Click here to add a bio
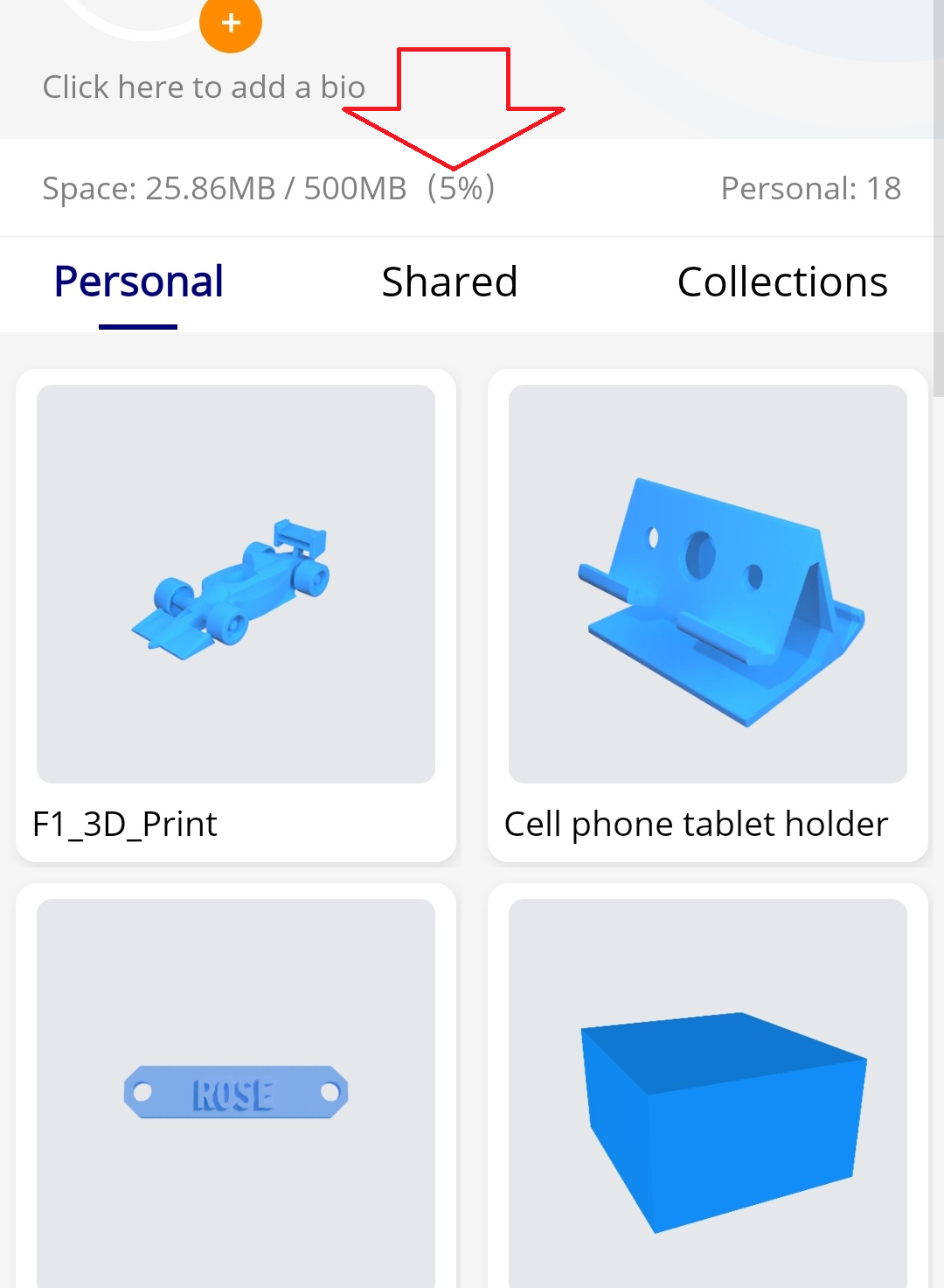Screen dimensions: 944x1288 pos(204,87)
